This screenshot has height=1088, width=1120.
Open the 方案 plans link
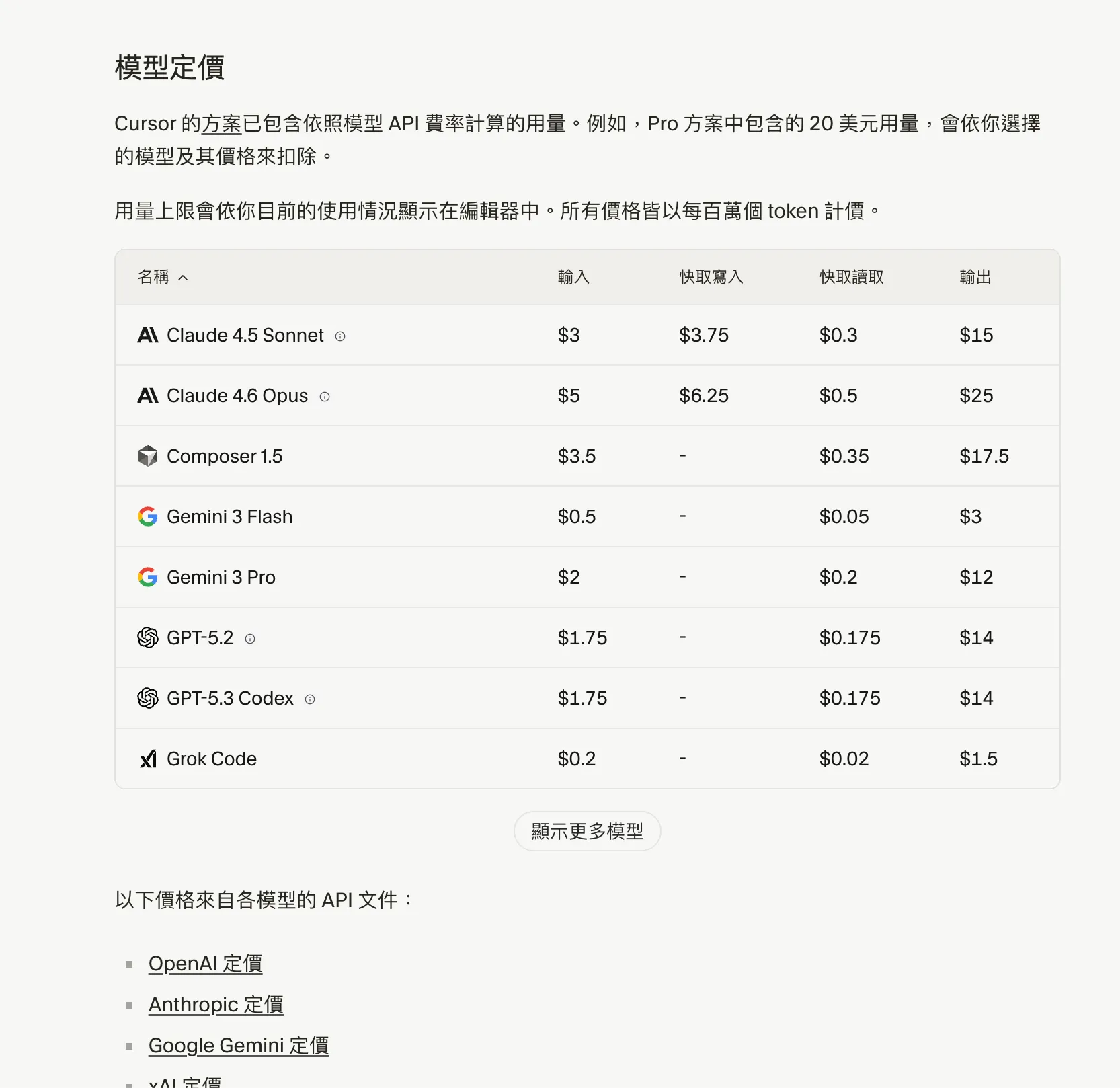(221, 124)
